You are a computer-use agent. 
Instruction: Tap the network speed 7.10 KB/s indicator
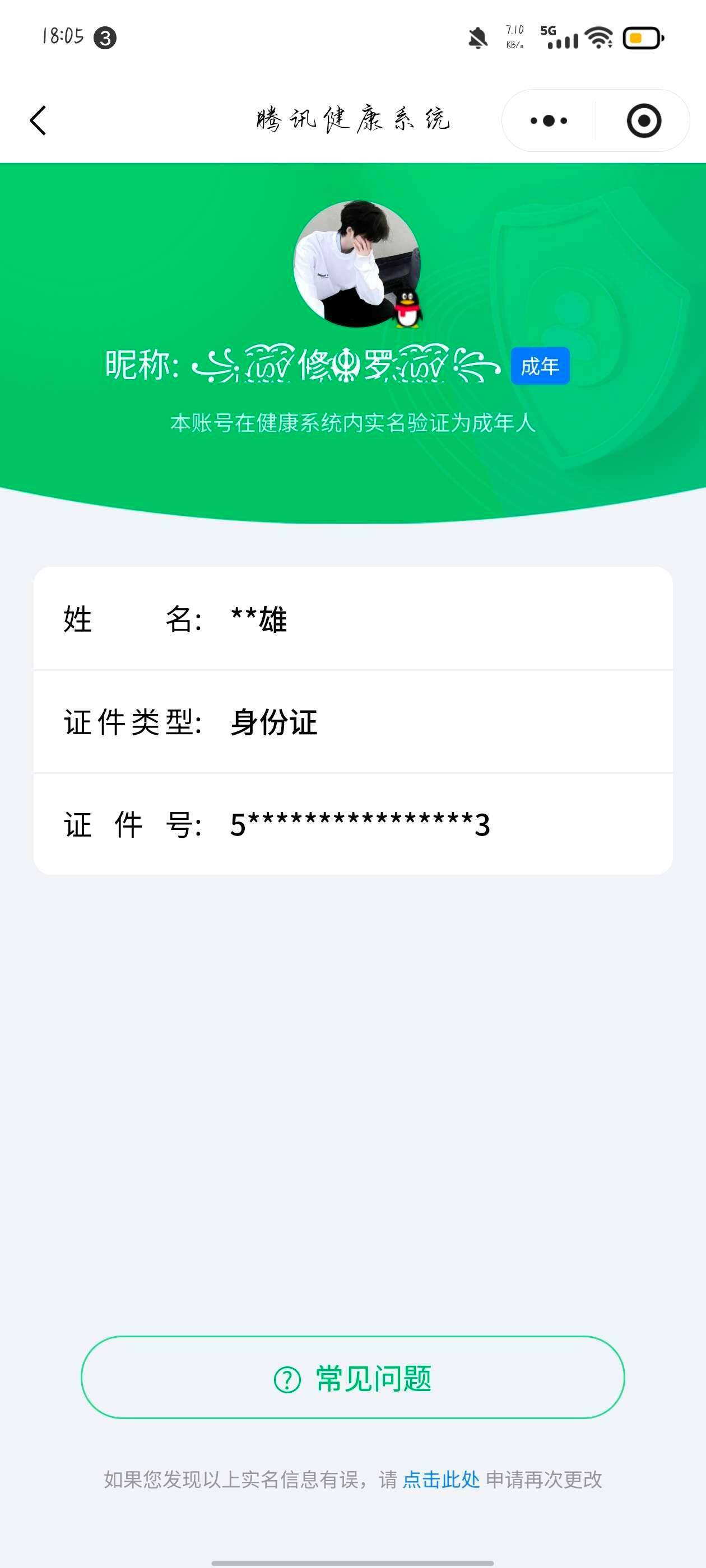tap(515, 36)
